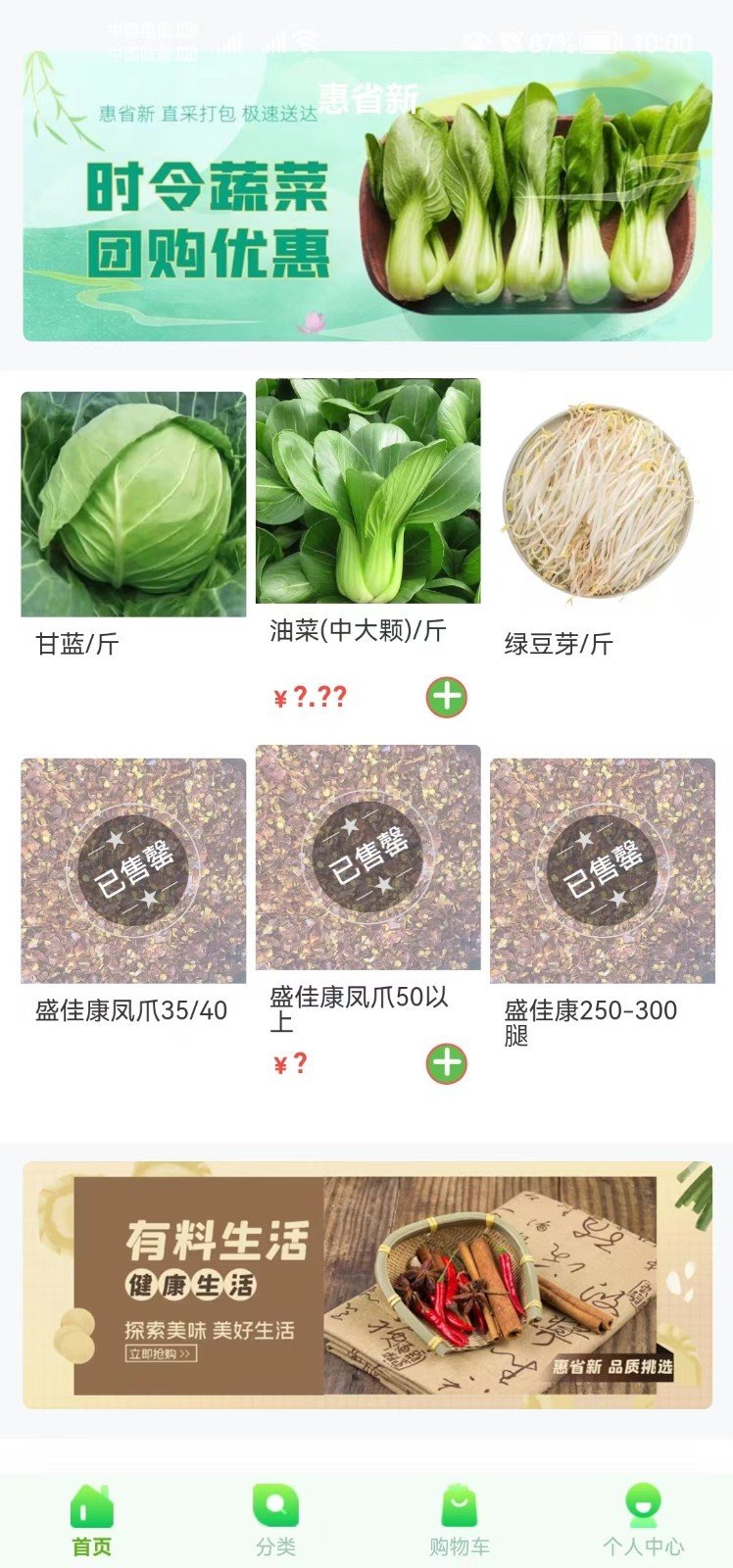
Task: Select the 油菜(中大颗)/斤 product name
Action: 355,632
